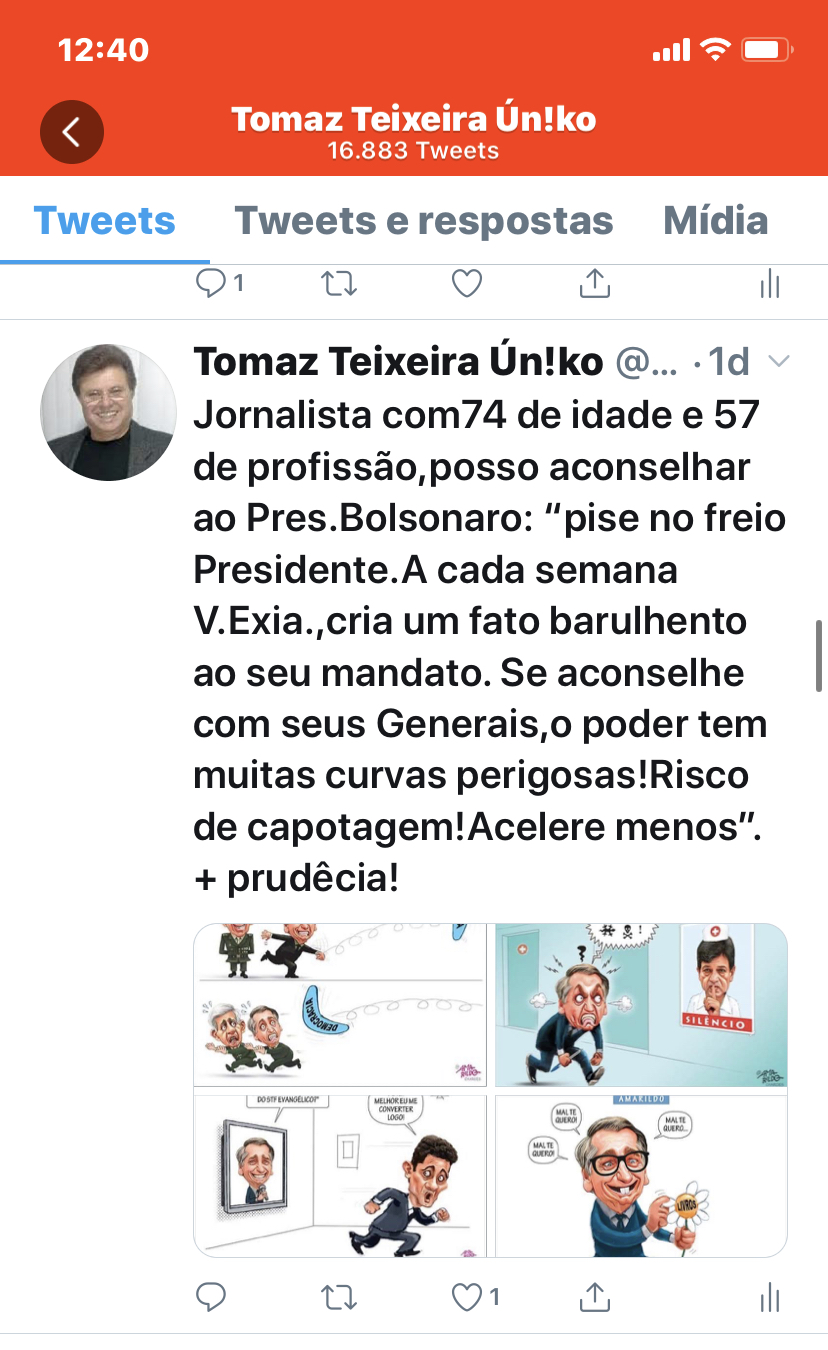Open Tomaz Teixeira's profile photo
The width and height of the screenshot is (828, 1350).
[x=108, y=412]
